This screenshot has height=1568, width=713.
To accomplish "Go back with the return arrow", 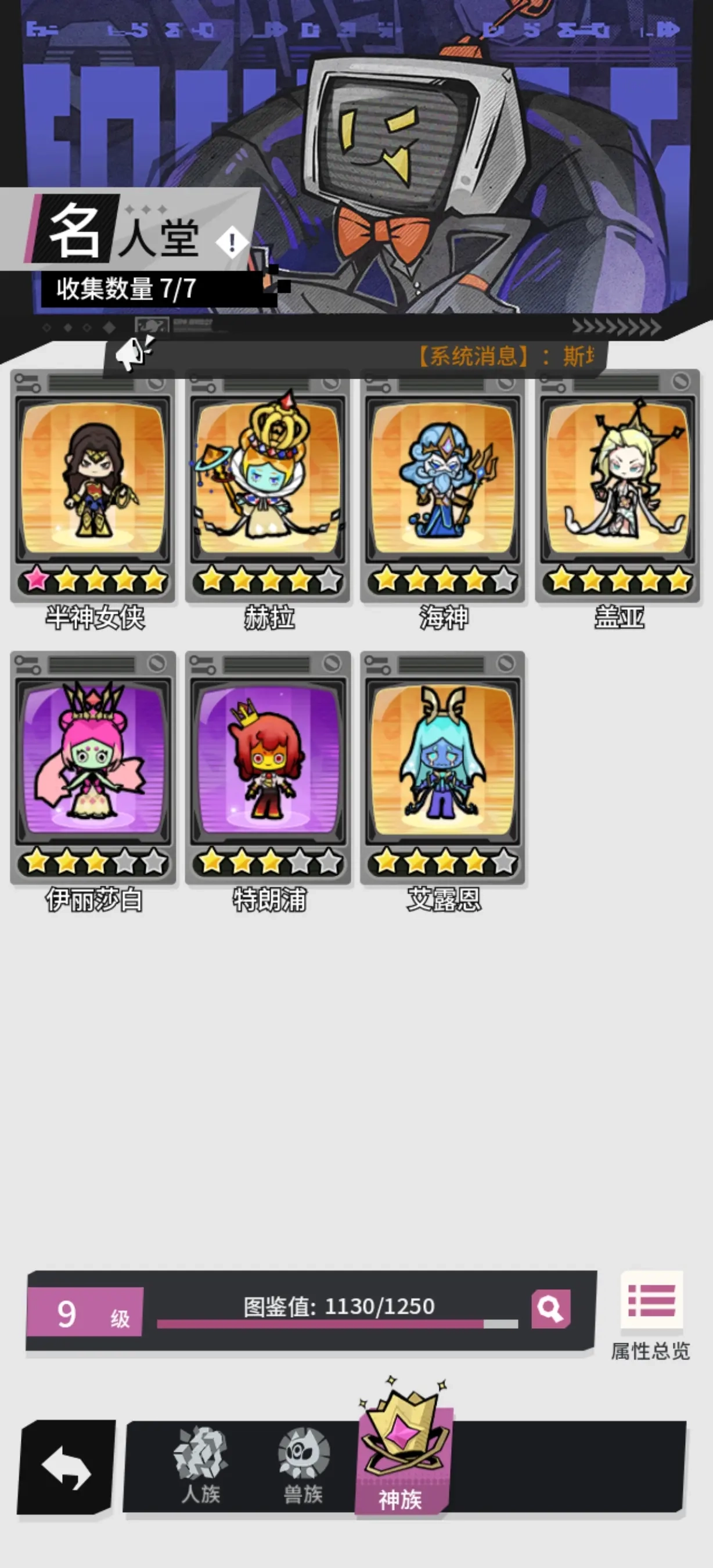I will click(66, 1468).
